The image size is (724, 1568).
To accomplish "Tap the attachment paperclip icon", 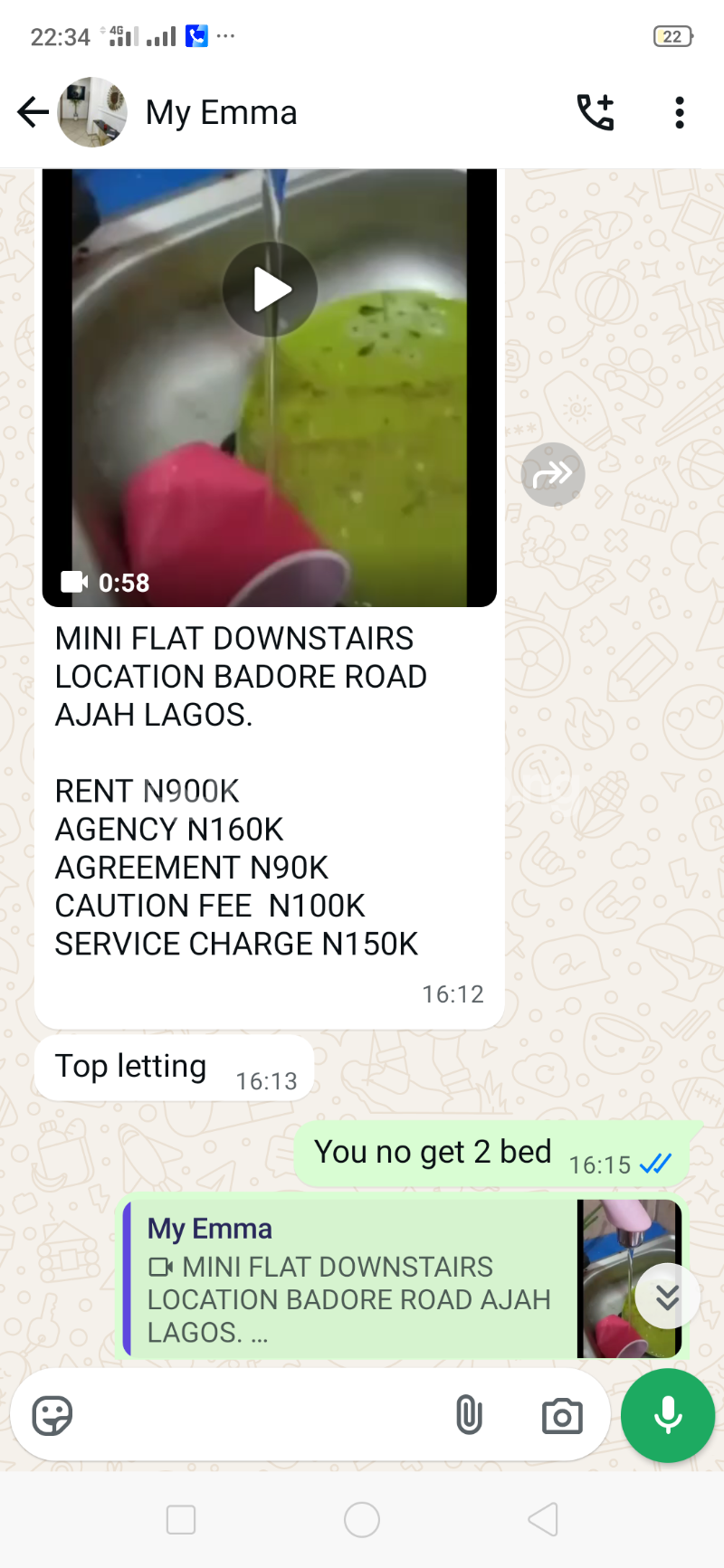I will (470, 1414).
